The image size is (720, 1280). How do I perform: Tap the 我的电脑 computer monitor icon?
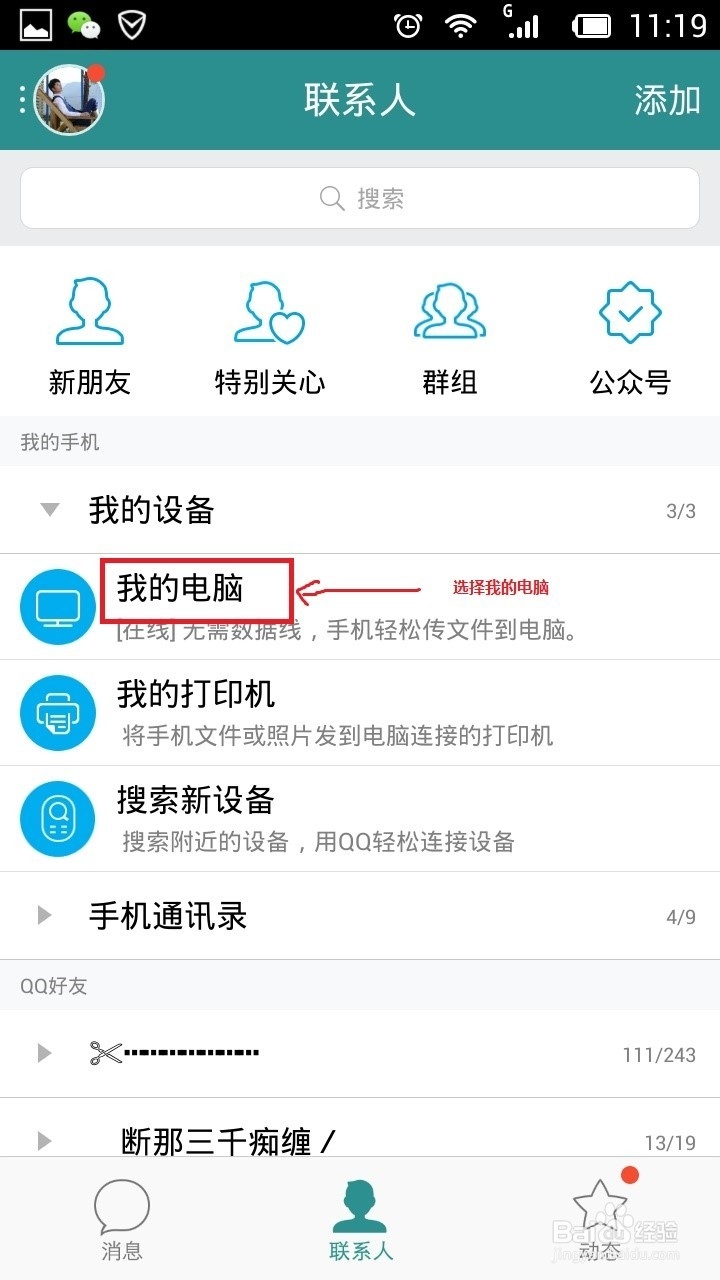[57, 606]
